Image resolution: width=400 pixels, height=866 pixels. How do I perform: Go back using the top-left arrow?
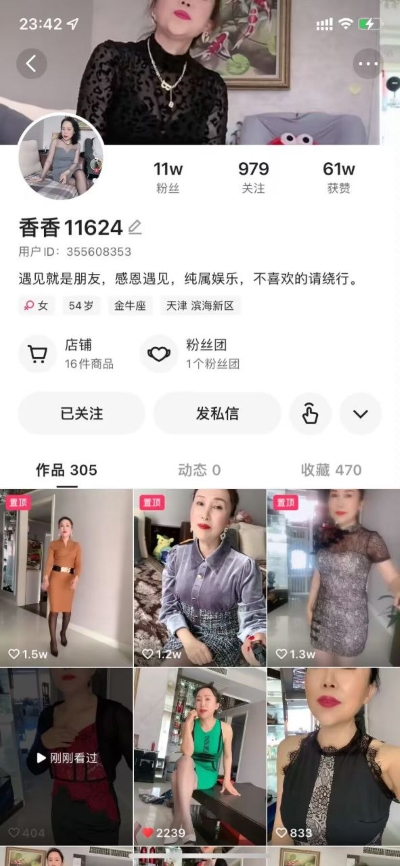coord(31,64)
